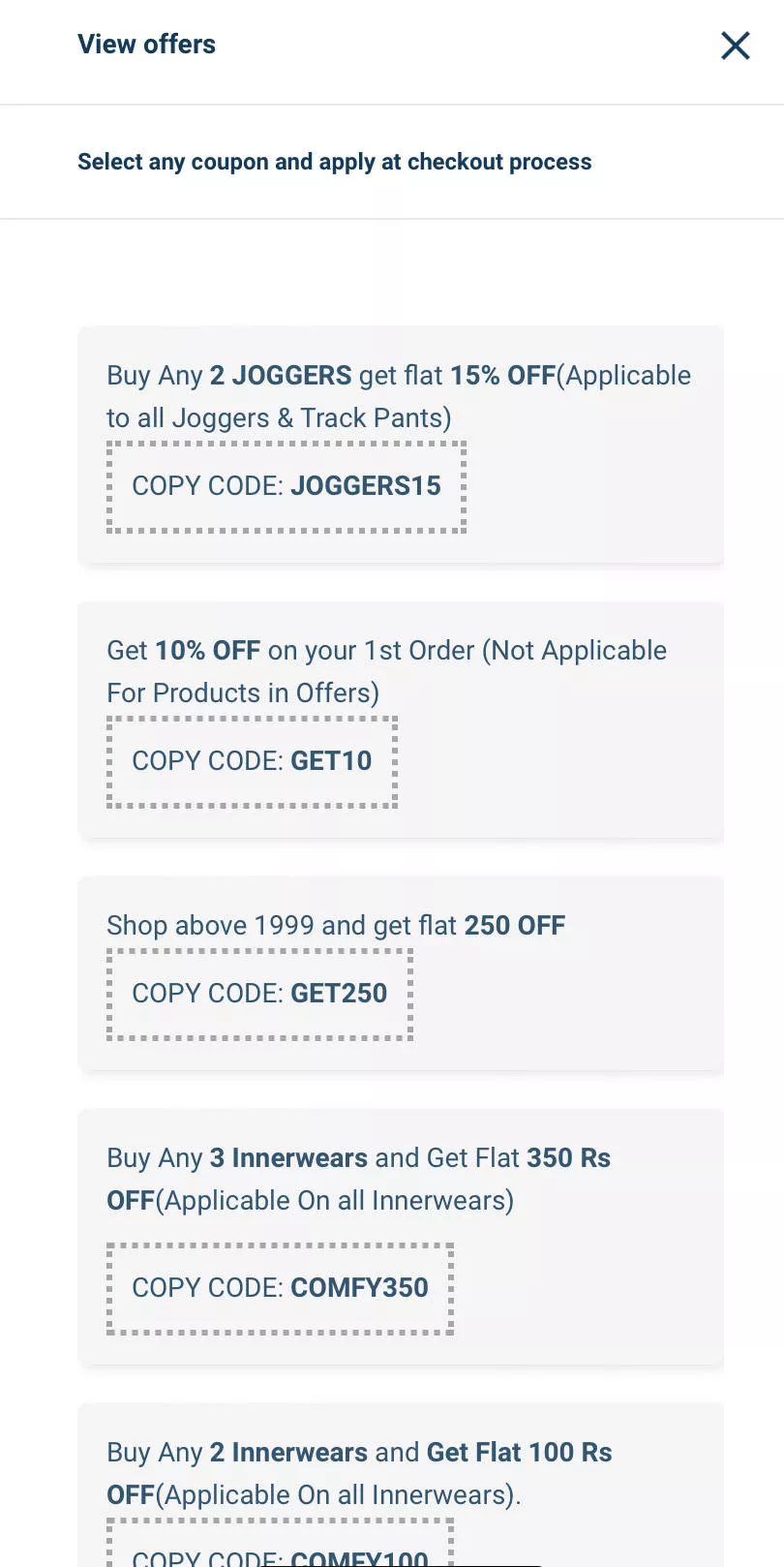This screenshot has width=784, height=1567.
Task: Copy the GET10 first order code
Action: [x=252, y=761]
